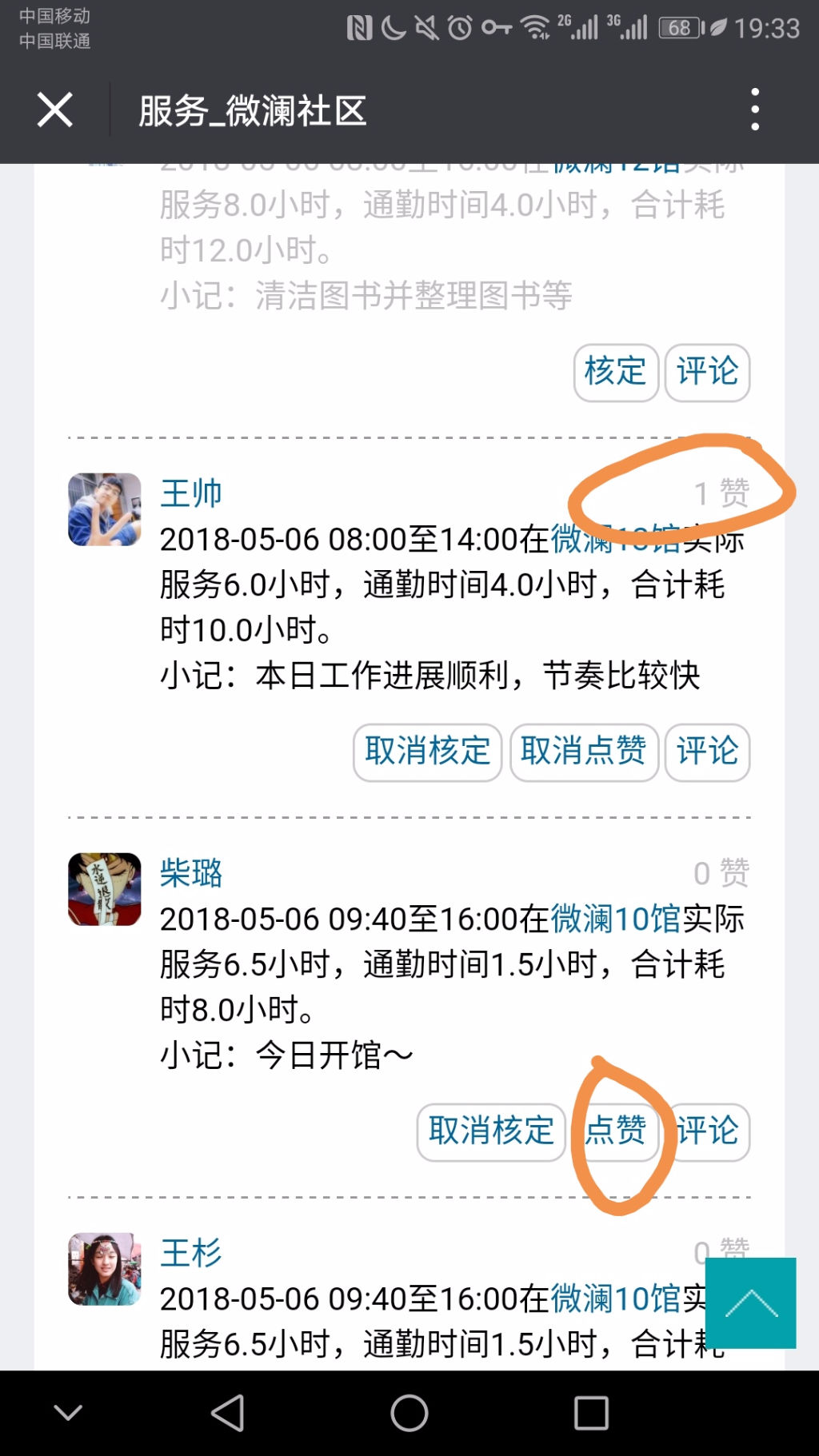Open 柴璐's profile name link
The image size is (819, 1456).
(x=191, y=873)
